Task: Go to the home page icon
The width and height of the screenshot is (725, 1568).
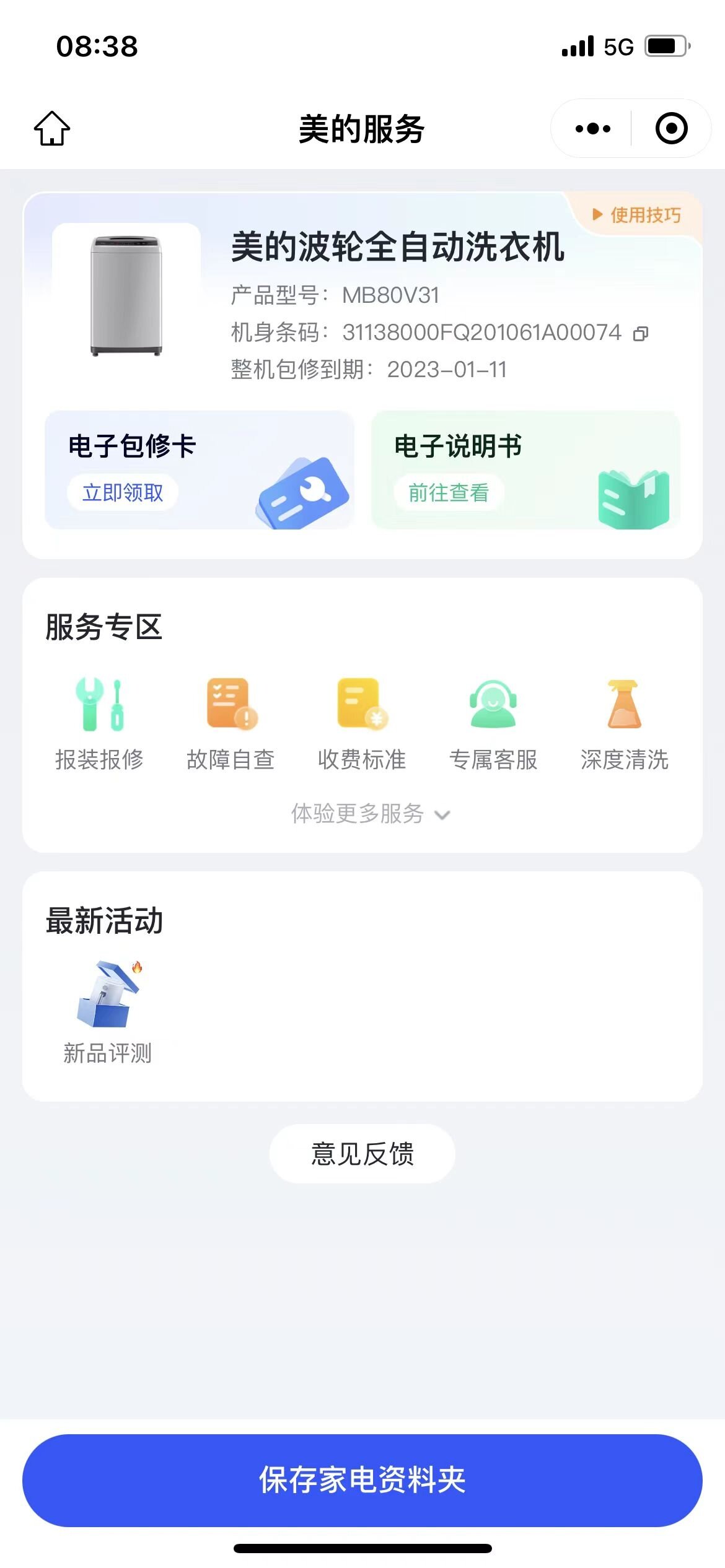Action: pos(52,128)
